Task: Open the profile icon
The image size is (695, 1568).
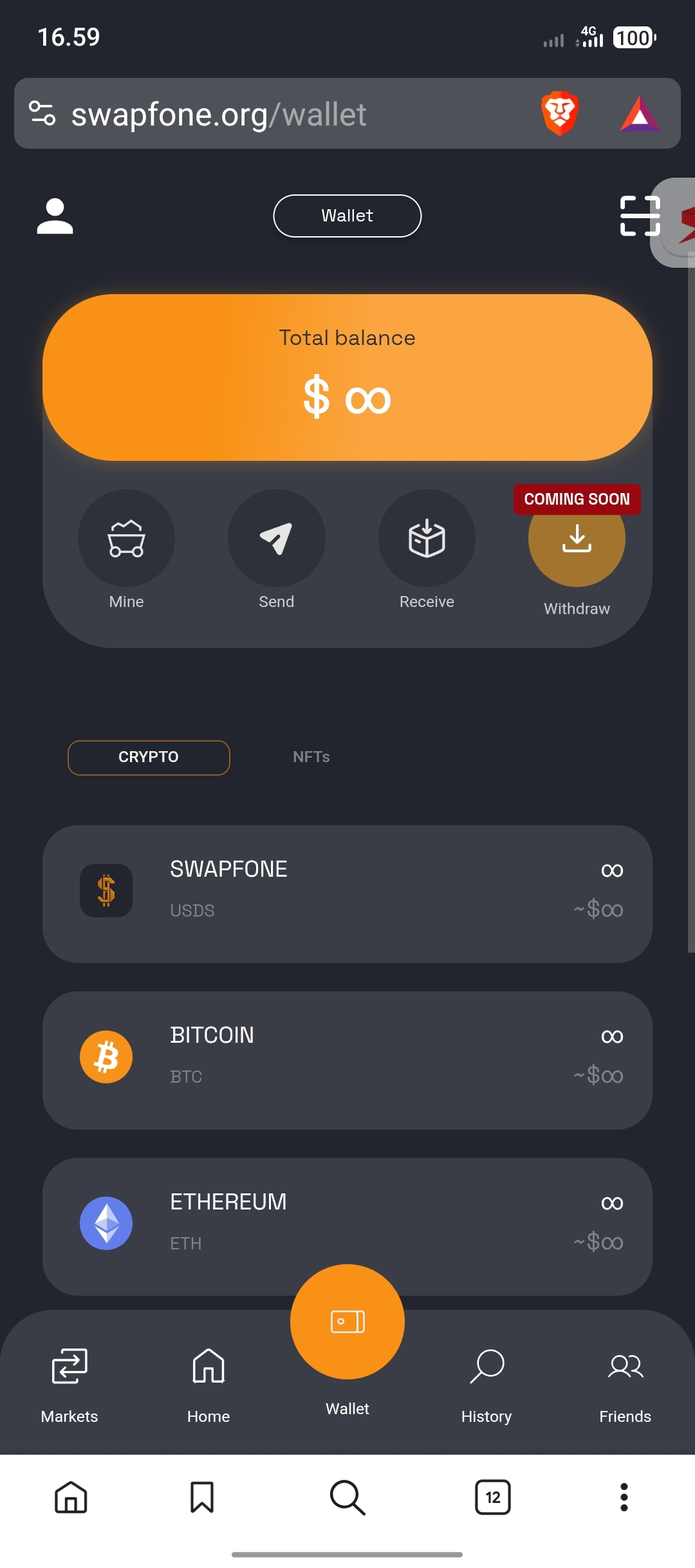Action: coord(55,216)
